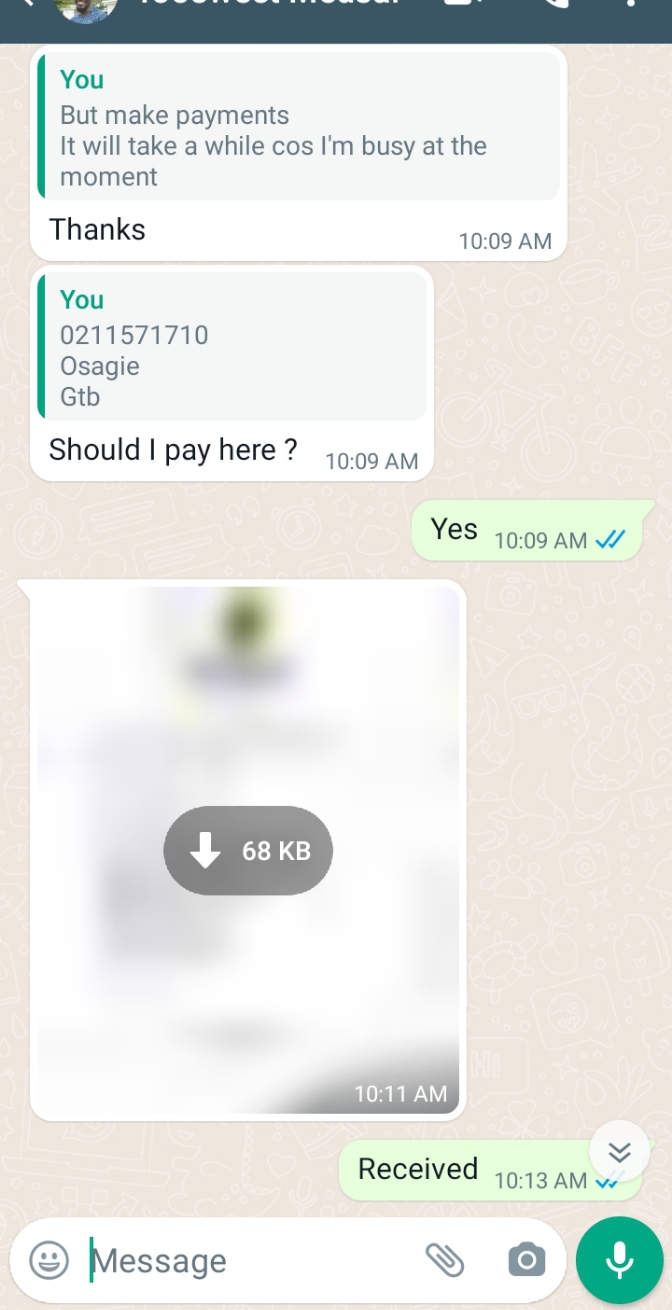
Task: Open the camera from the message bar
Action: pos(526,1260)
